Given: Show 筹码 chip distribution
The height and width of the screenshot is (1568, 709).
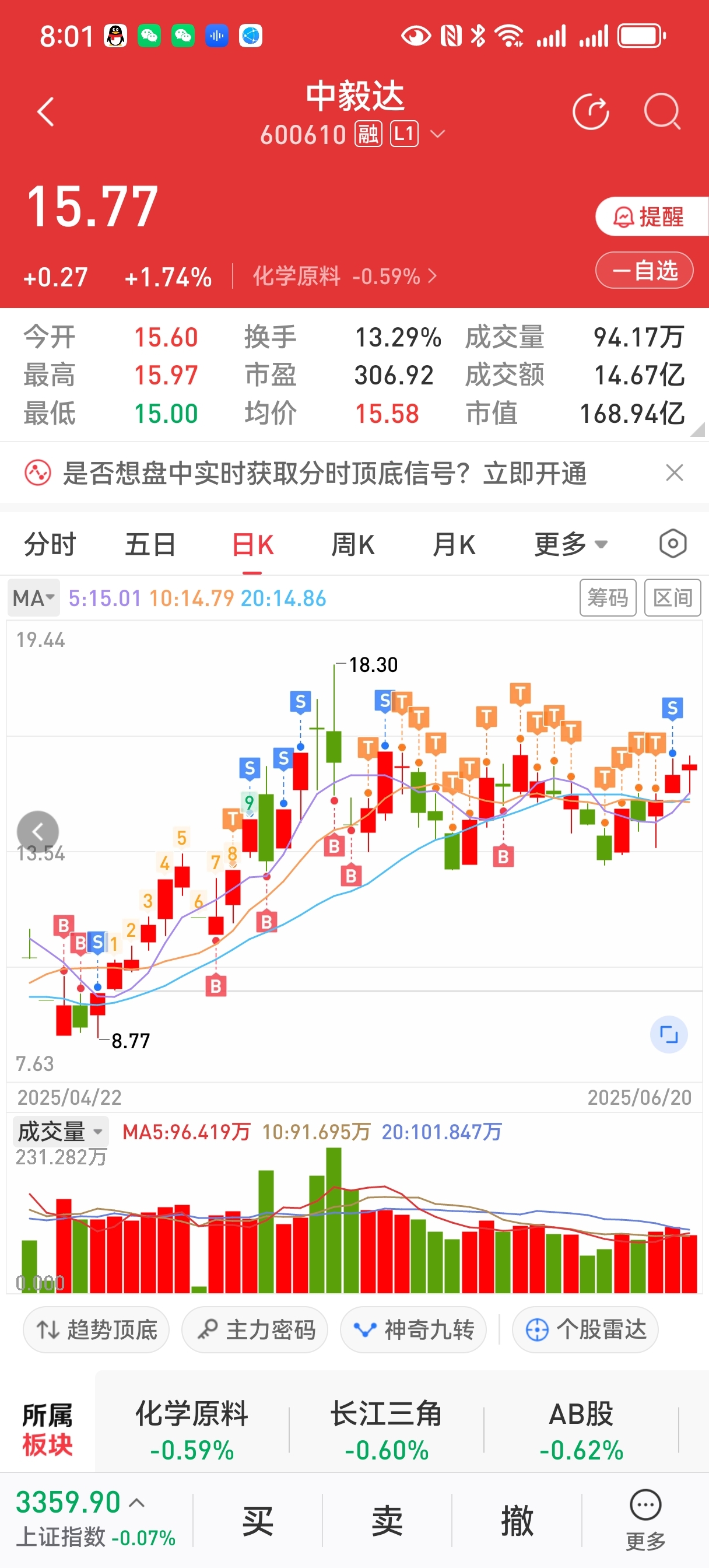Looking at the screenshot, I should tap(608, 598).
